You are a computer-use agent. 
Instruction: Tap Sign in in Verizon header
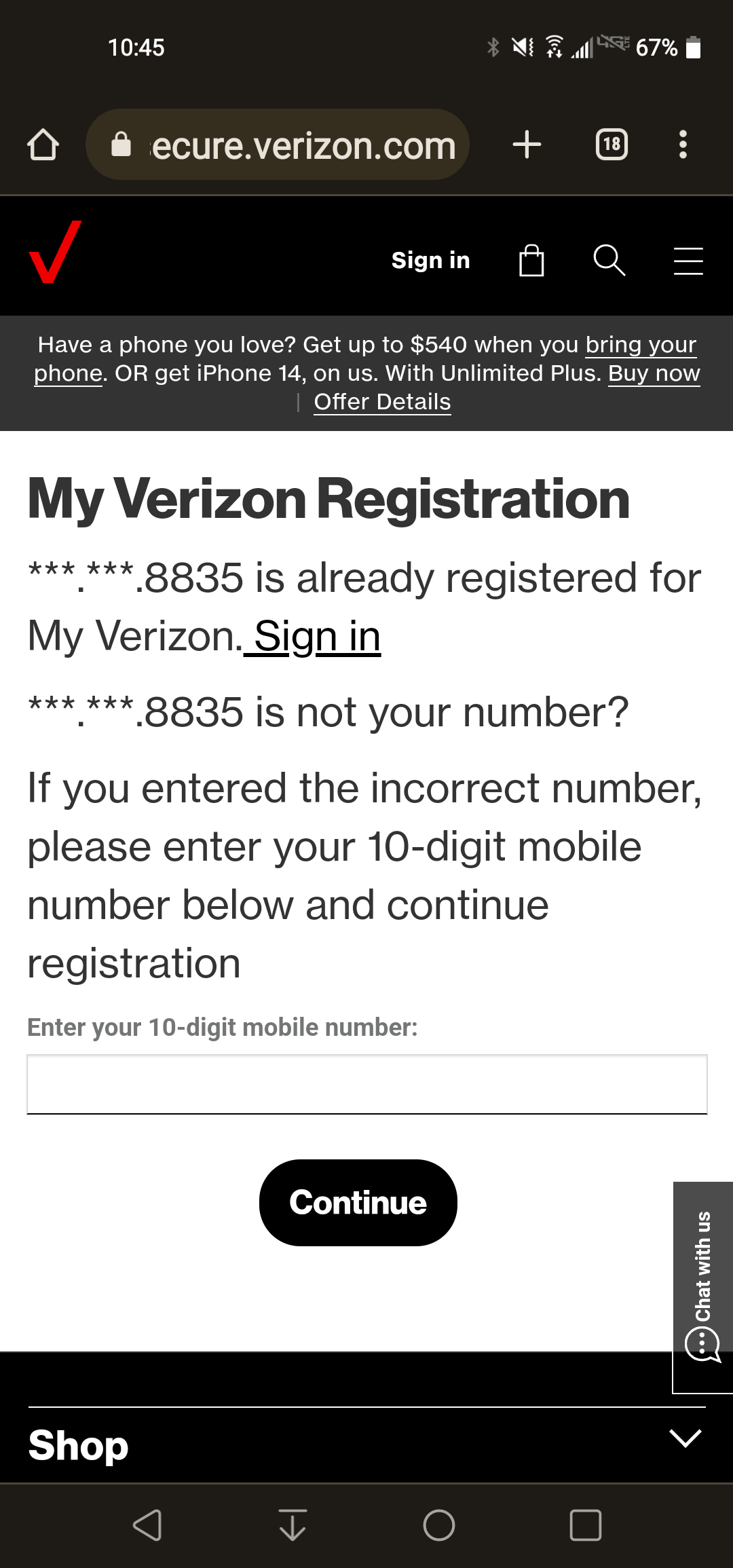[x=430, y=260]
